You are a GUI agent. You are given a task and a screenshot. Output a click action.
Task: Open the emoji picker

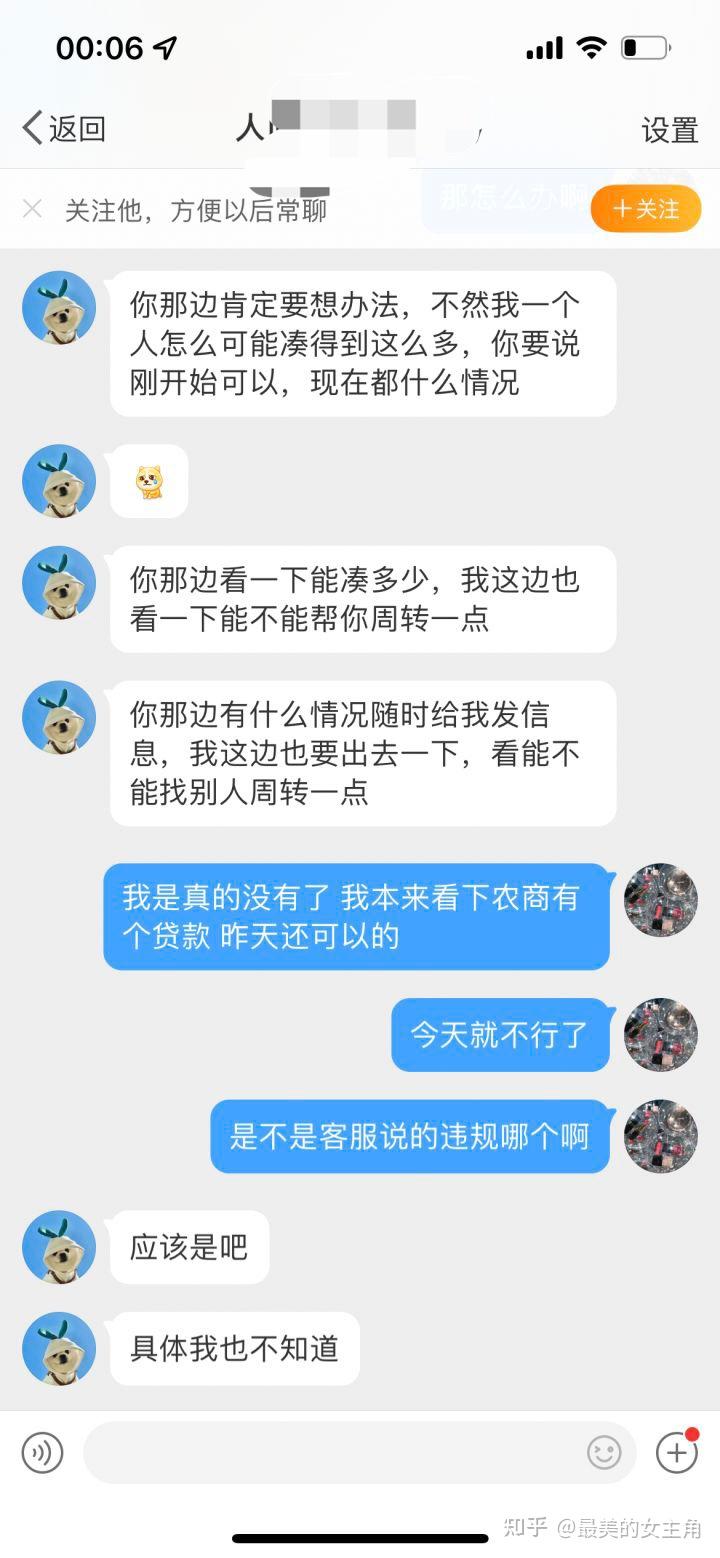pos(604,1452)
